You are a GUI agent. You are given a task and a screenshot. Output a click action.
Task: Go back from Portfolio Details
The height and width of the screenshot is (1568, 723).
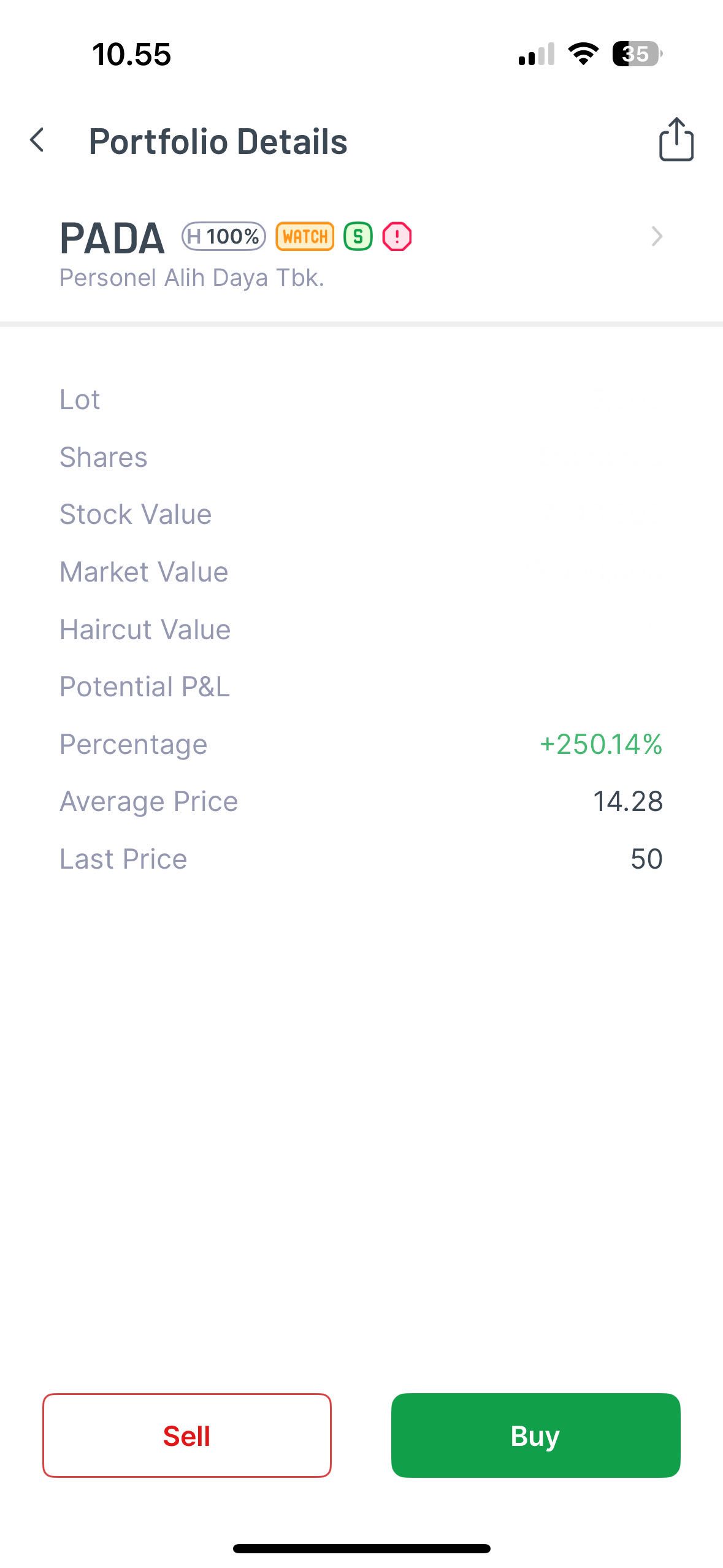pos(37,140)
